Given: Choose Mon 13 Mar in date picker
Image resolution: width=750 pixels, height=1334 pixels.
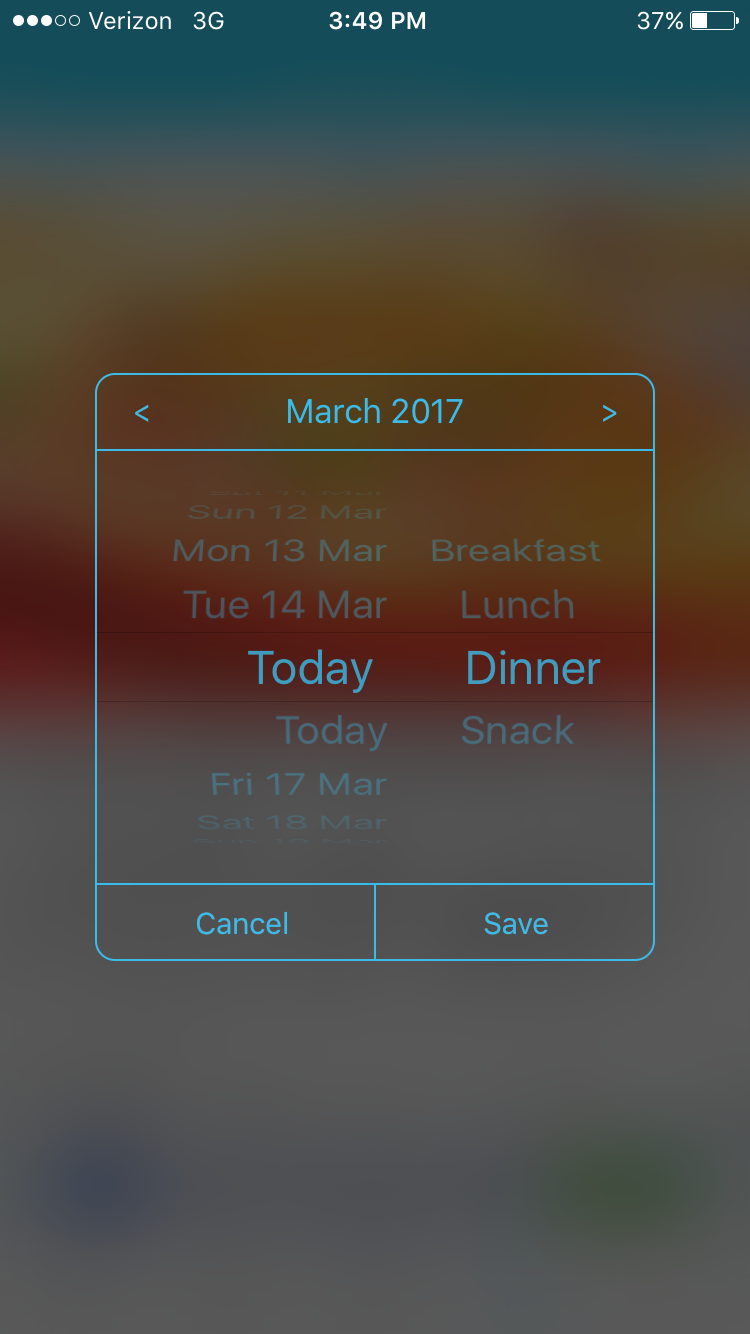Looking at the screenshot, I should click(280, 551).
